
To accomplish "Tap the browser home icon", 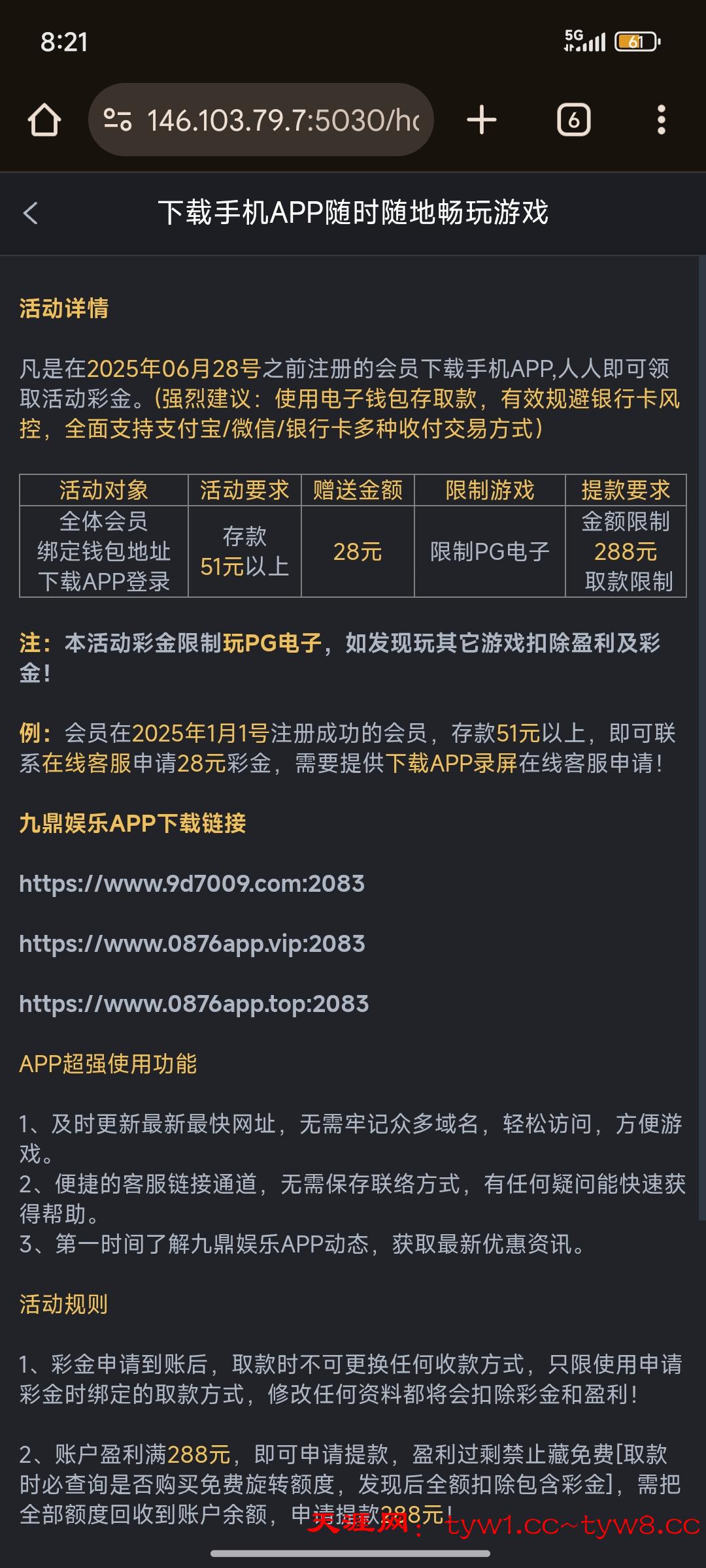I will [44, 120].
